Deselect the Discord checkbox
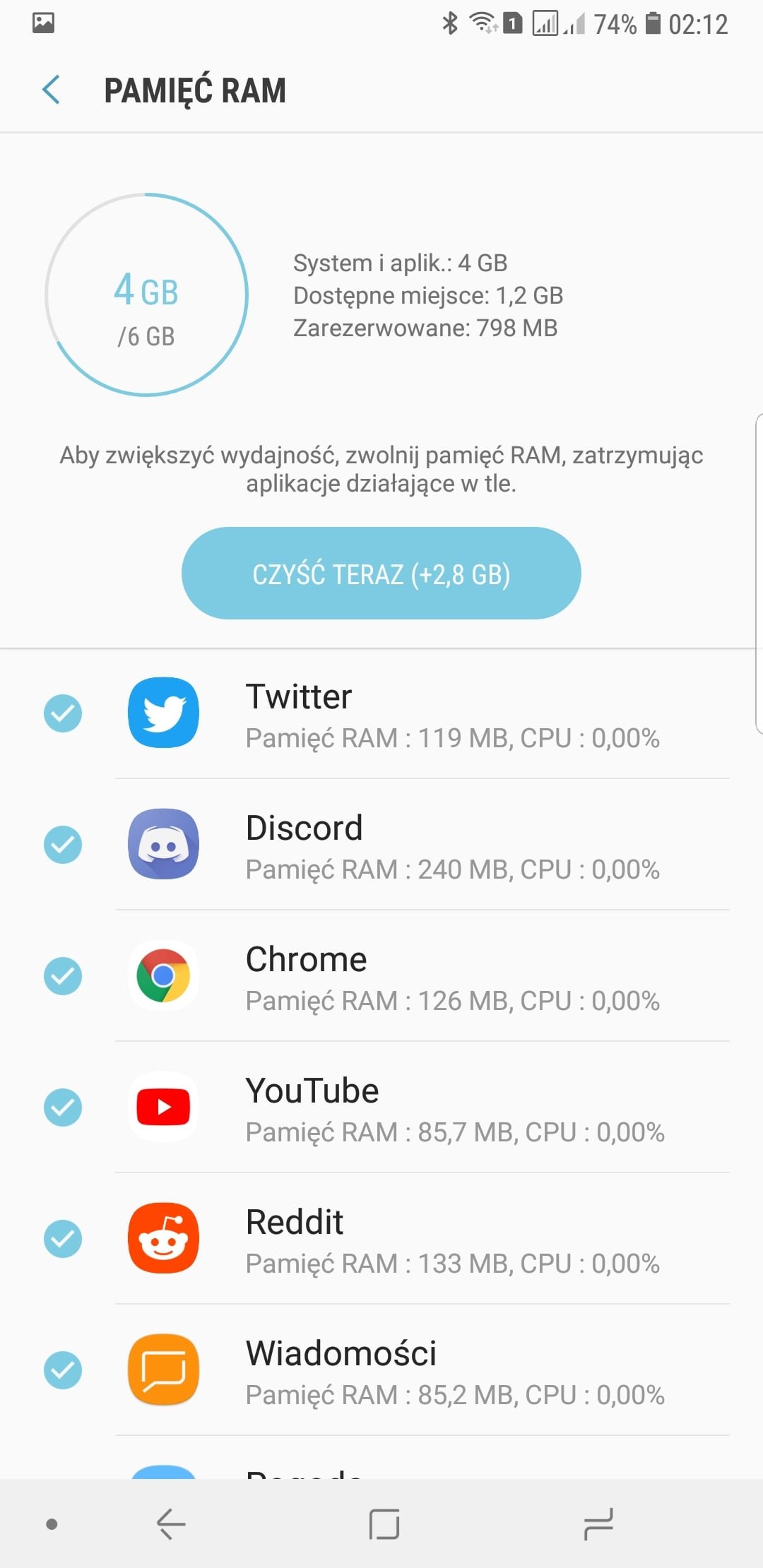 pos(63,845)
